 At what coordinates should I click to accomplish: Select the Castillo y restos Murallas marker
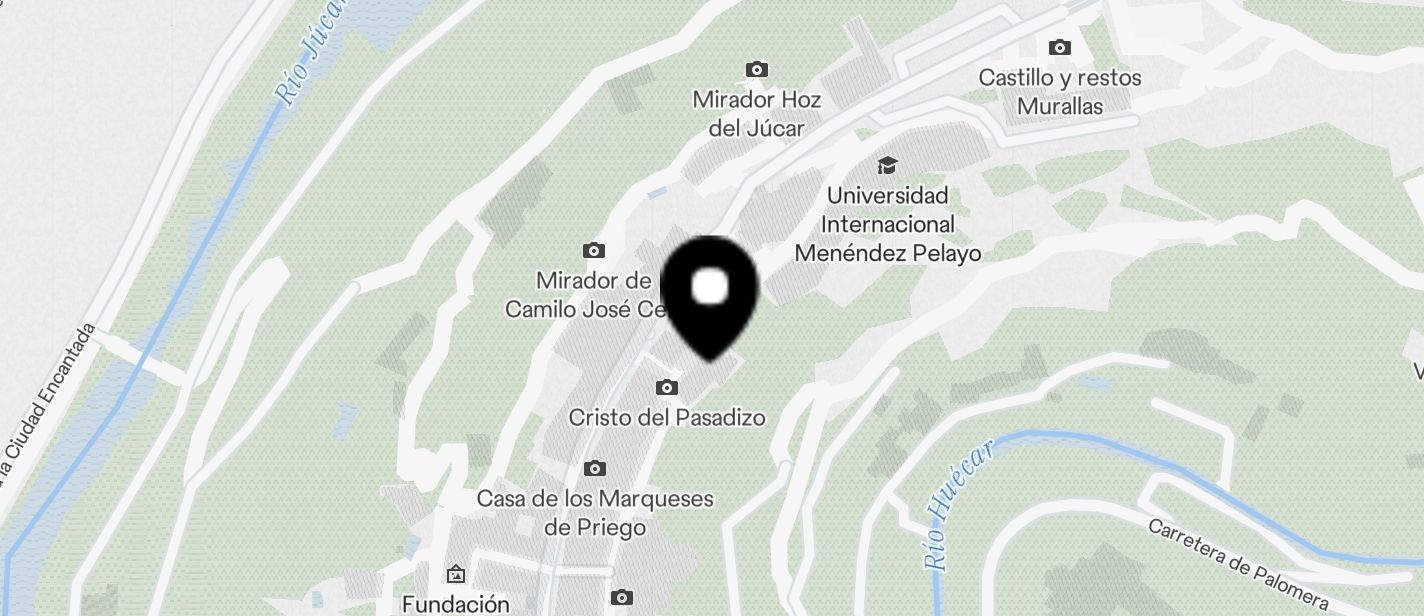point(1059,47)
